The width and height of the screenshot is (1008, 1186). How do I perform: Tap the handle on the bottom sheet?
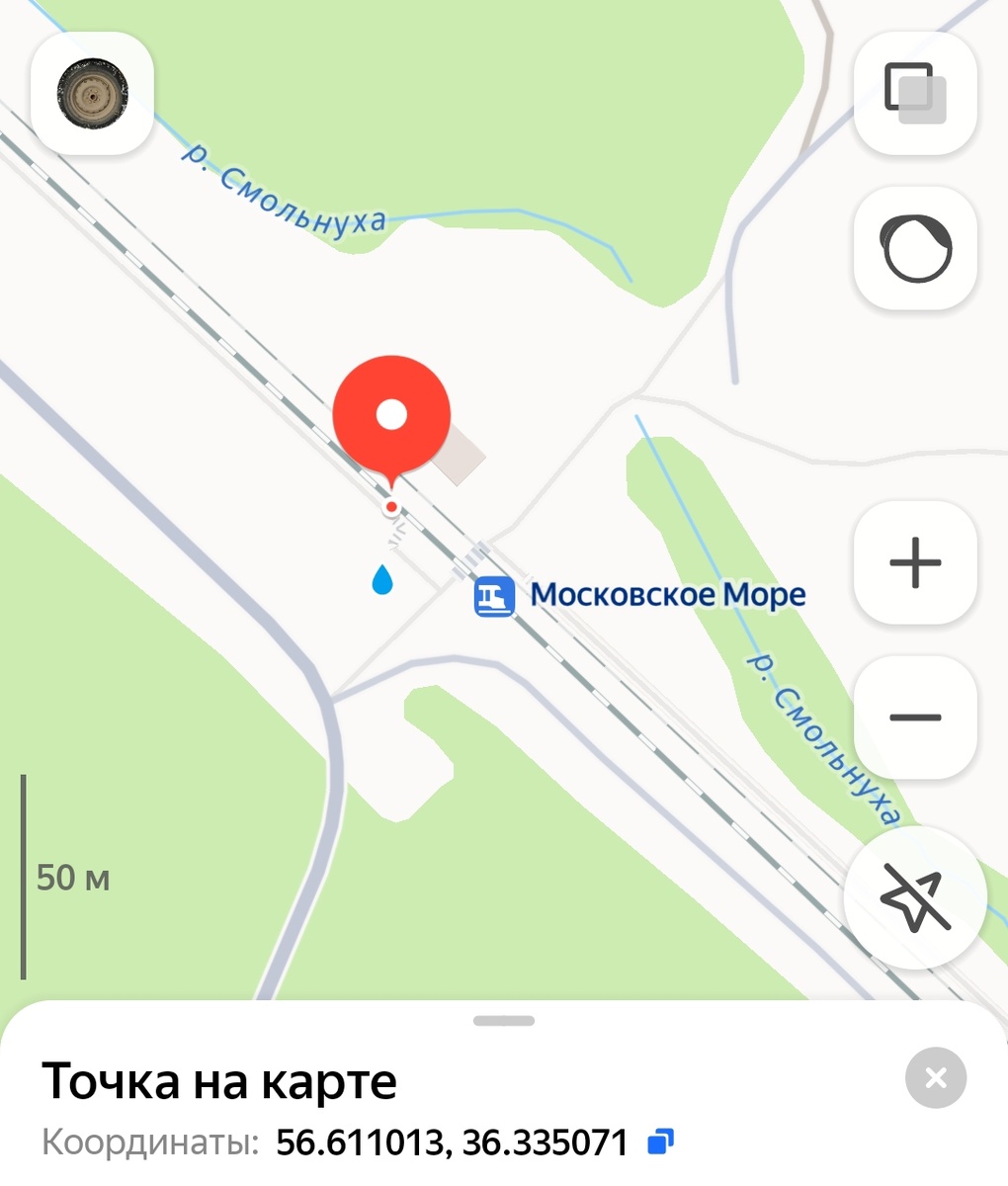[504, 1021]
